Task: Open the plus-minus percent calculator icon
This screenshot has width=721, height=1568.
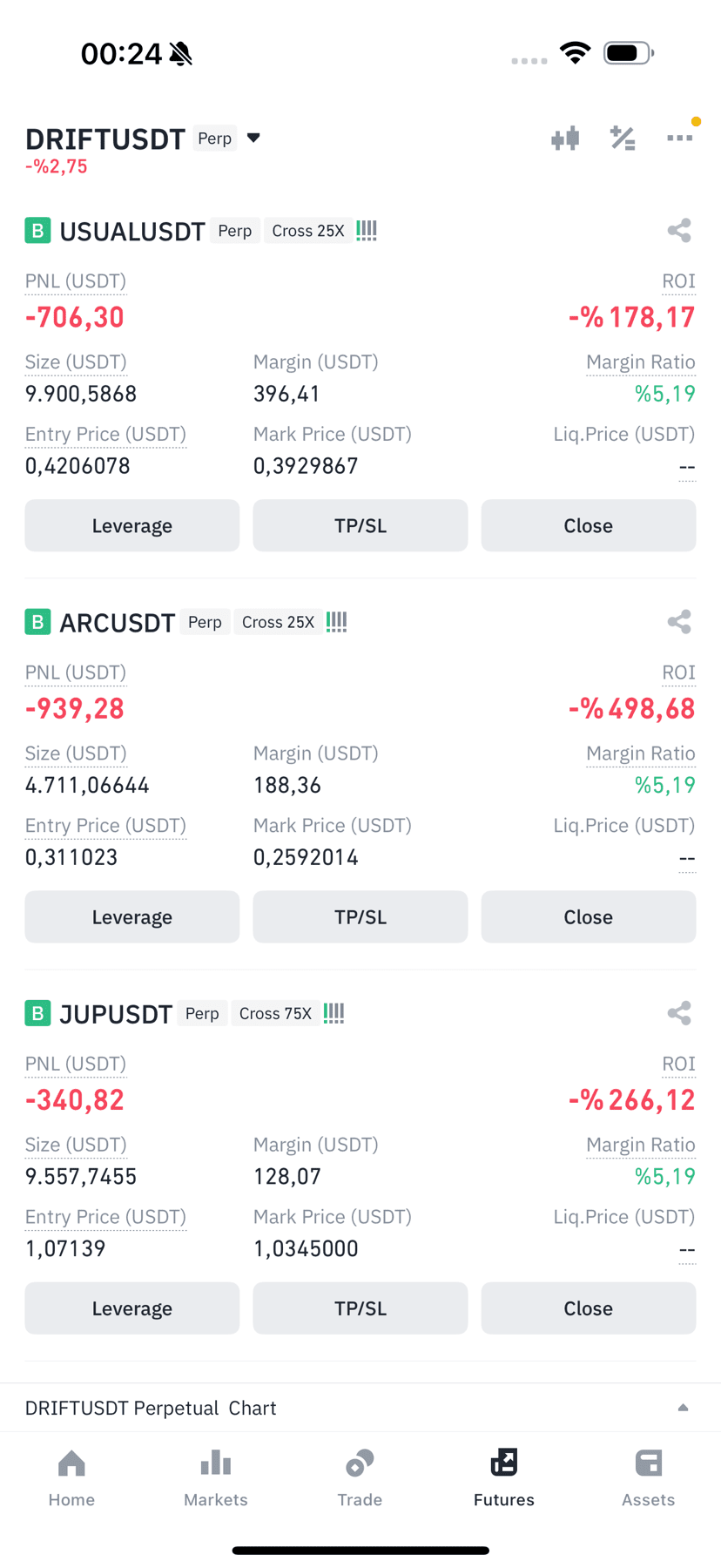Action: tap(623, 139)
